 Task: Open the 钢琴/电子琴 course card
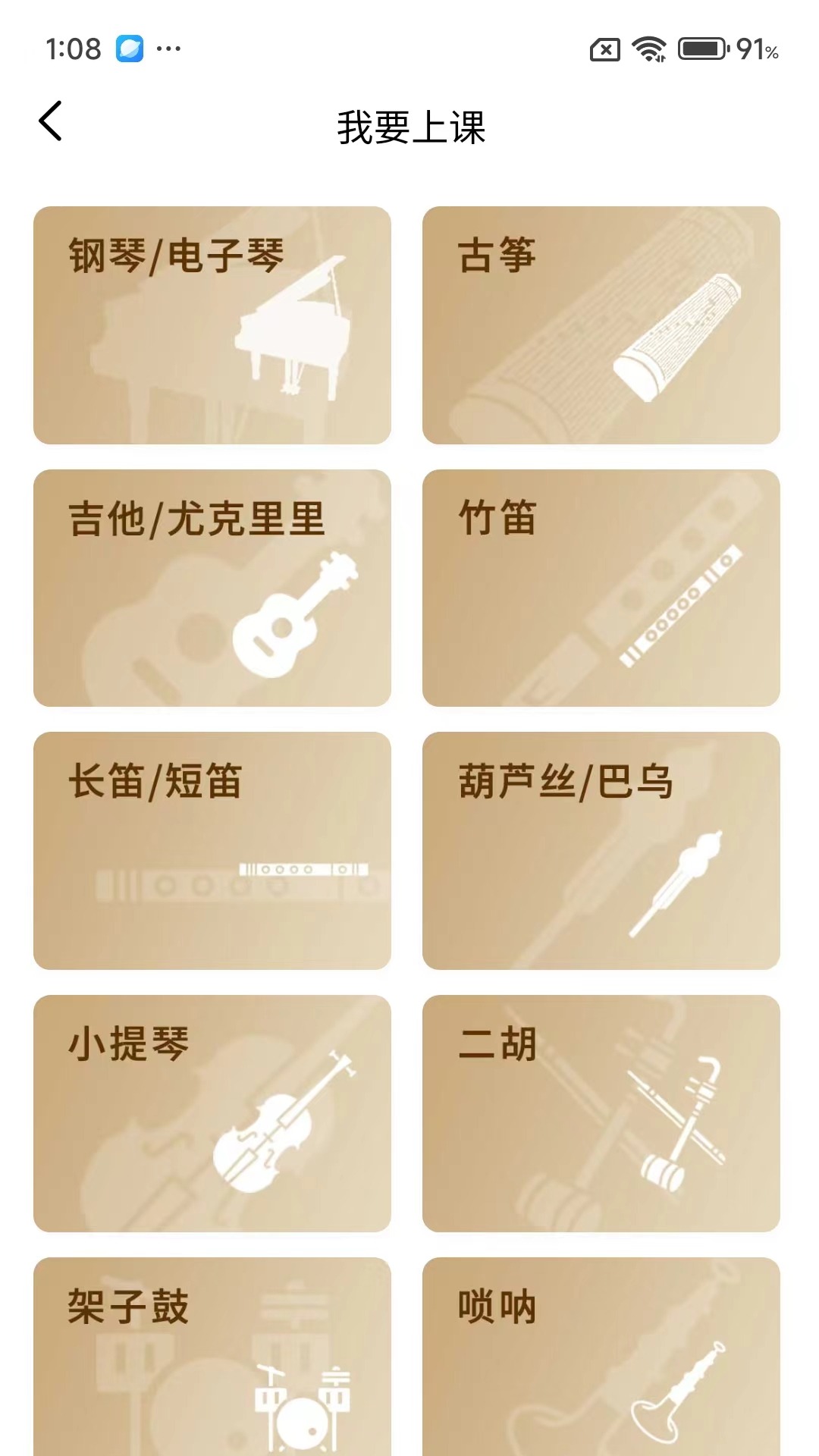pyautogui.click(x=212, y=325)
